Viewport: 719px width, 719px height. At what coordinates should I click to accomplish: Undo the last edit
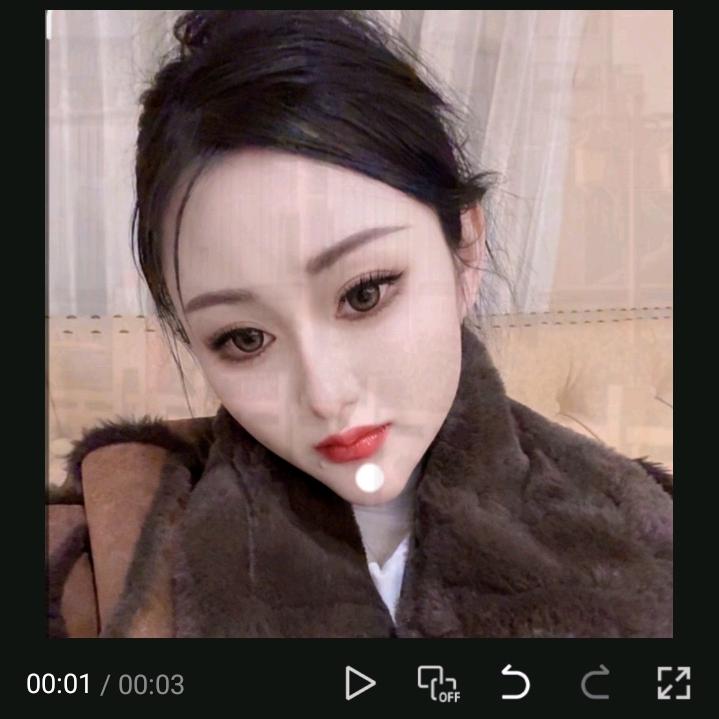coord(515,684)
